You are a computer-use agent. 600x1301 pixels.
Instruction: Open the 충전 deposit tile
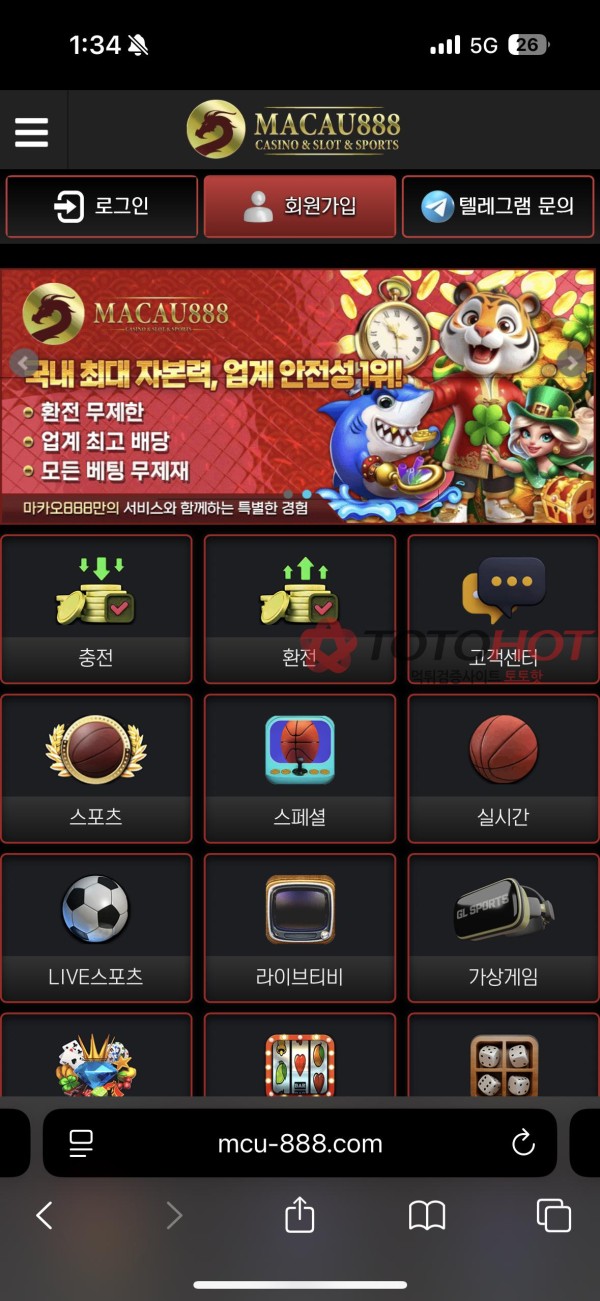(96, 608)
